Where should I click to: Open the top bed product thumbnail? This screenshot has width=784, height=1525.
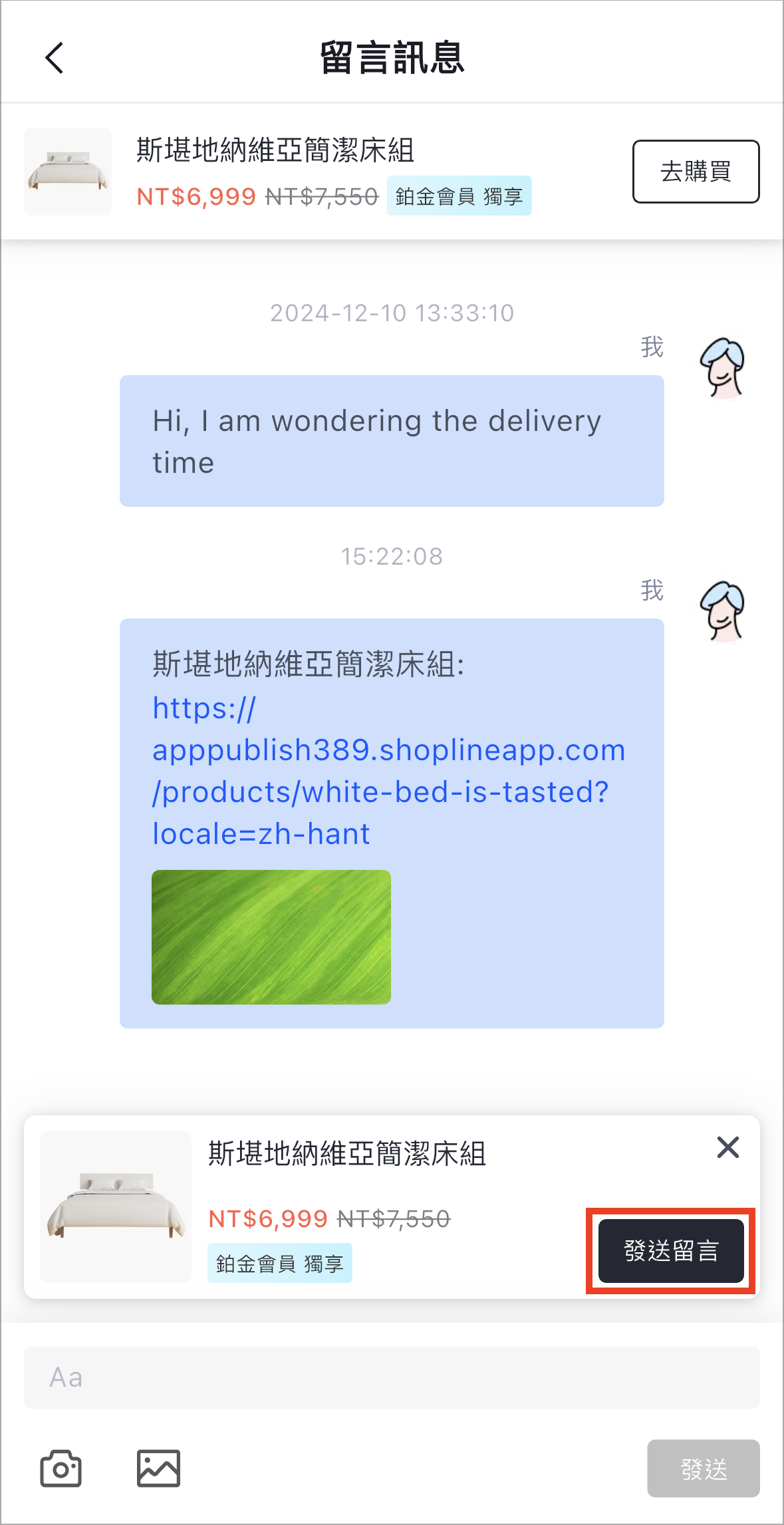pyautogui.click(x=68, y=172)
